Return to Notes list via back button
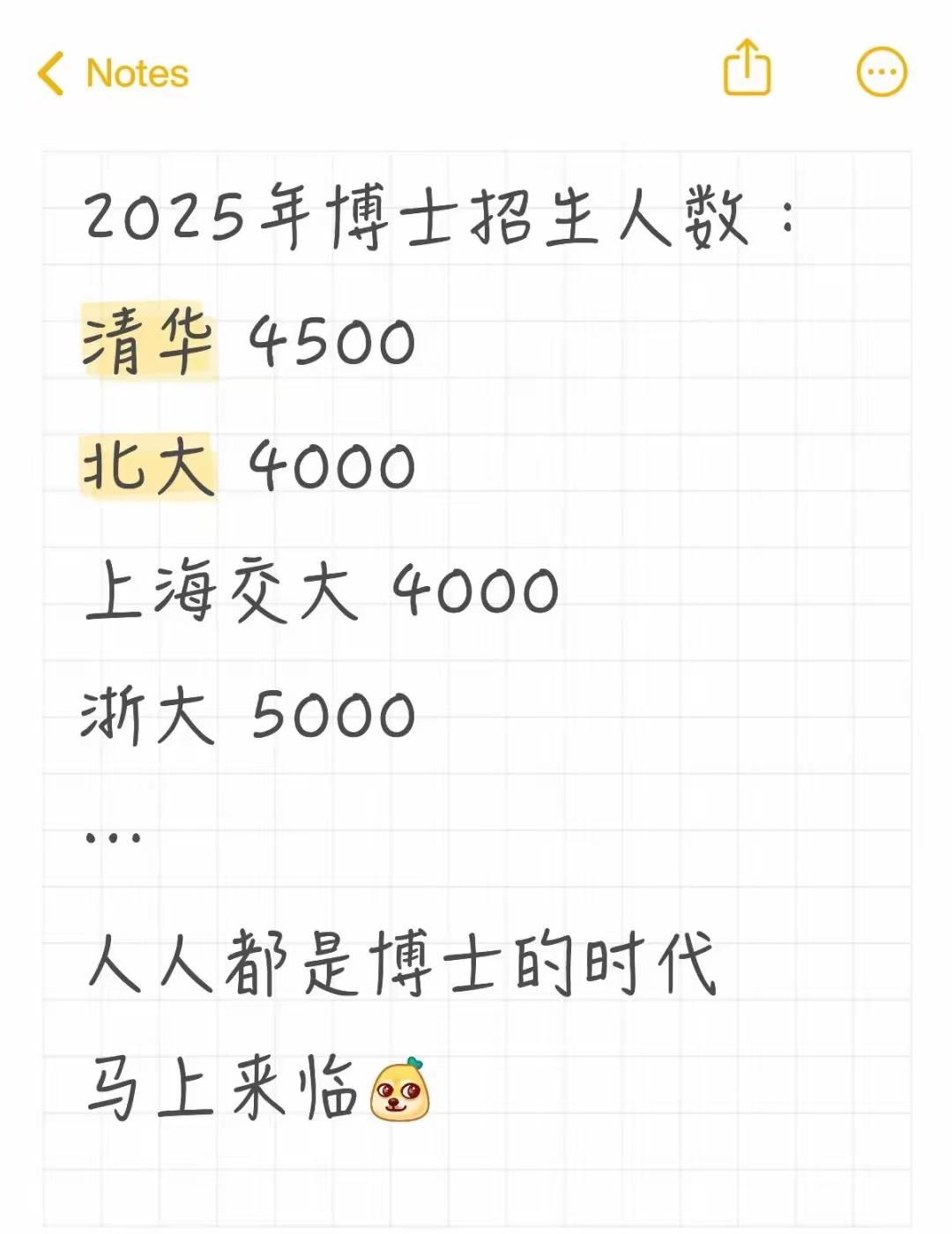The height and width of the screenshot is (1234, 952). coord(53,72)
